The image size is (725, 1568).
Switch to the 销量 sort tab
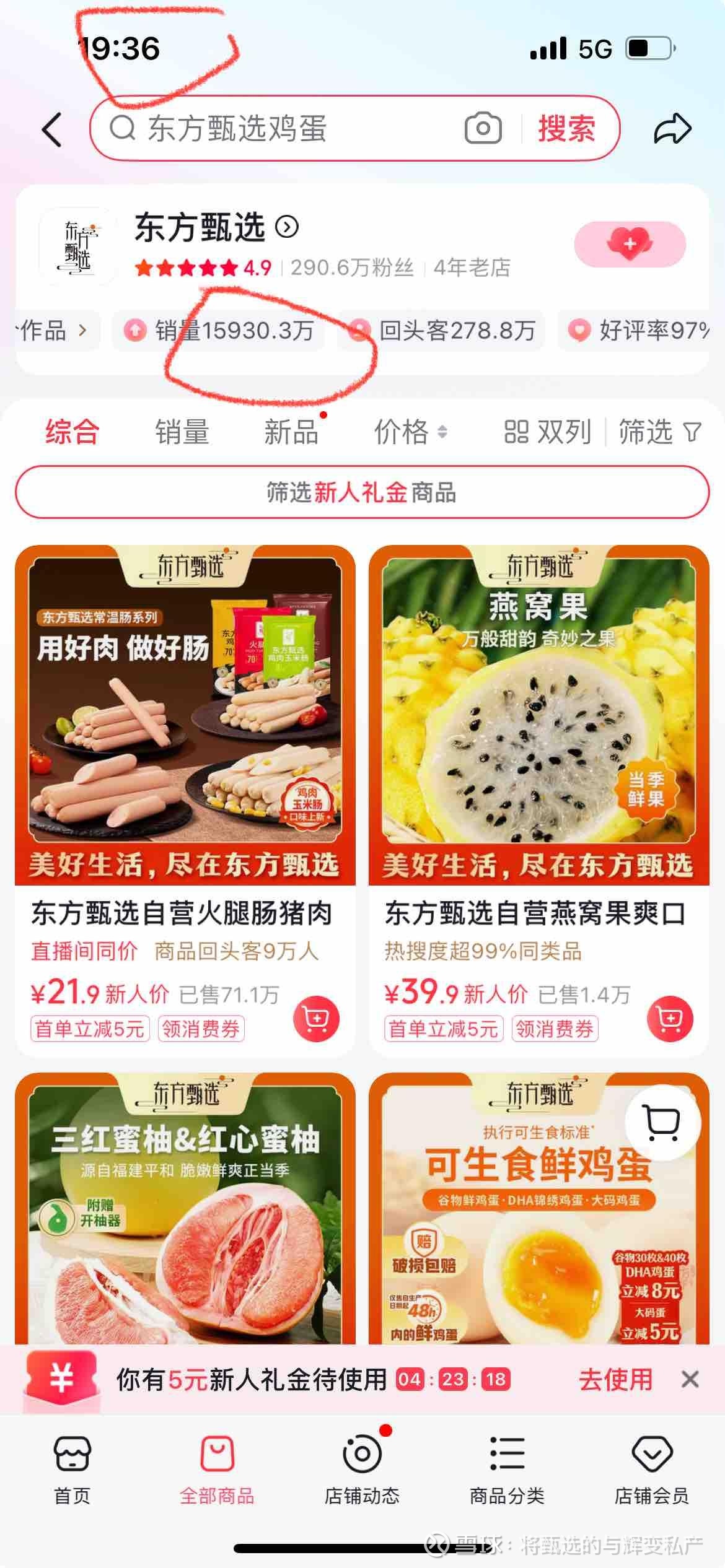point(182,432)
